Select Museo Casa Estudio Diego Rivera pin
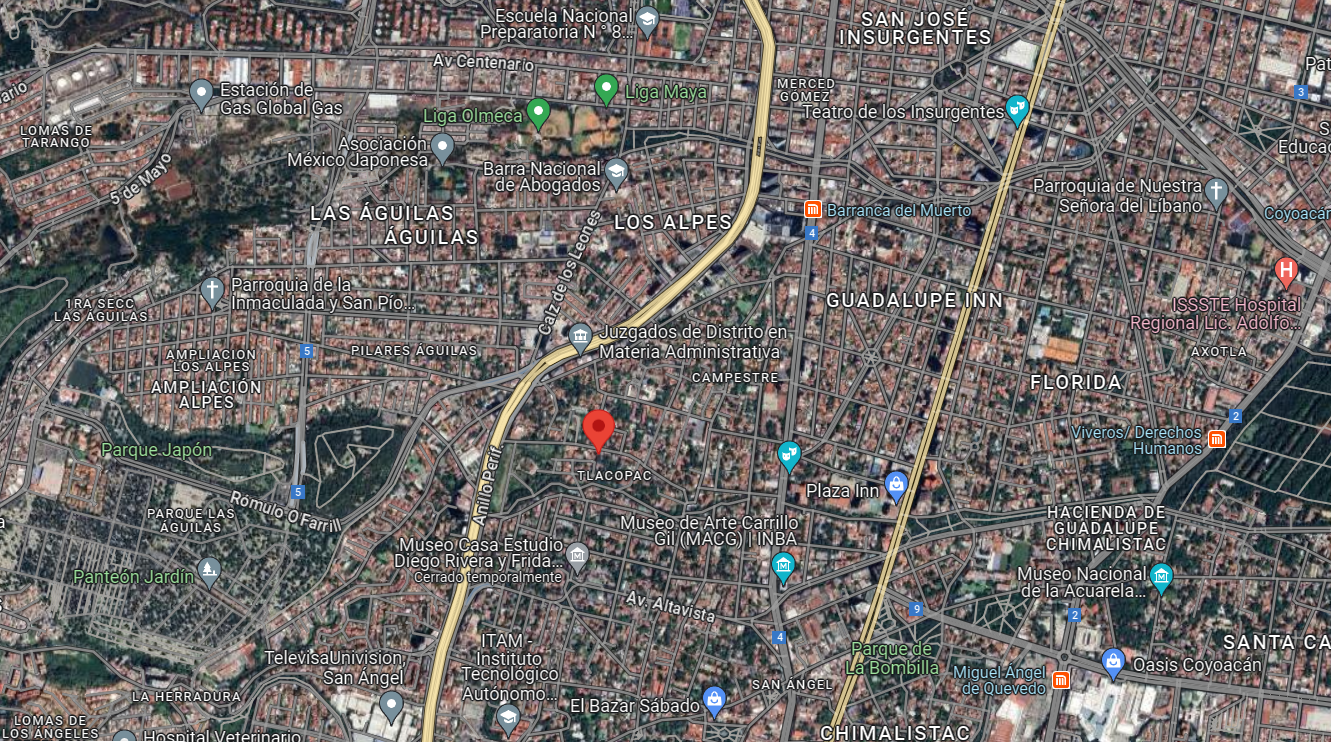1331x742 pixels. (x=577, y=554)
